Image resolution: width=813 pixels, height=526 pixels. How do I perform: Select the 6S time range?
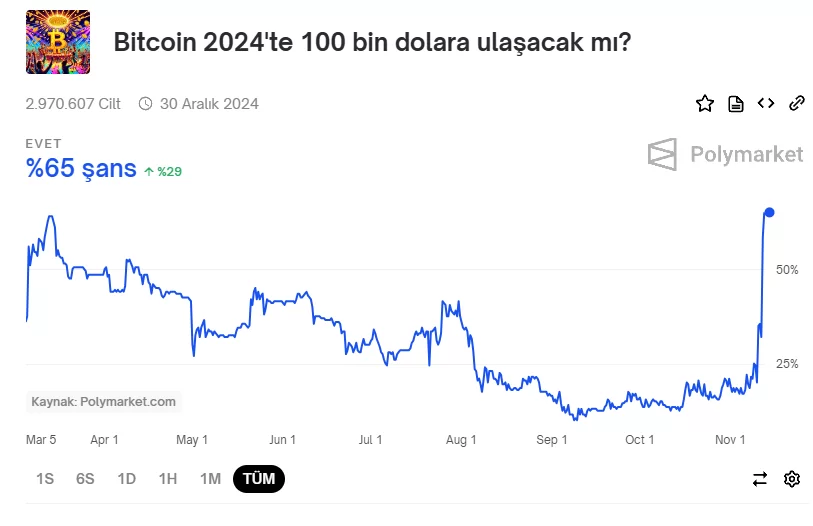(x=86, y=479)
